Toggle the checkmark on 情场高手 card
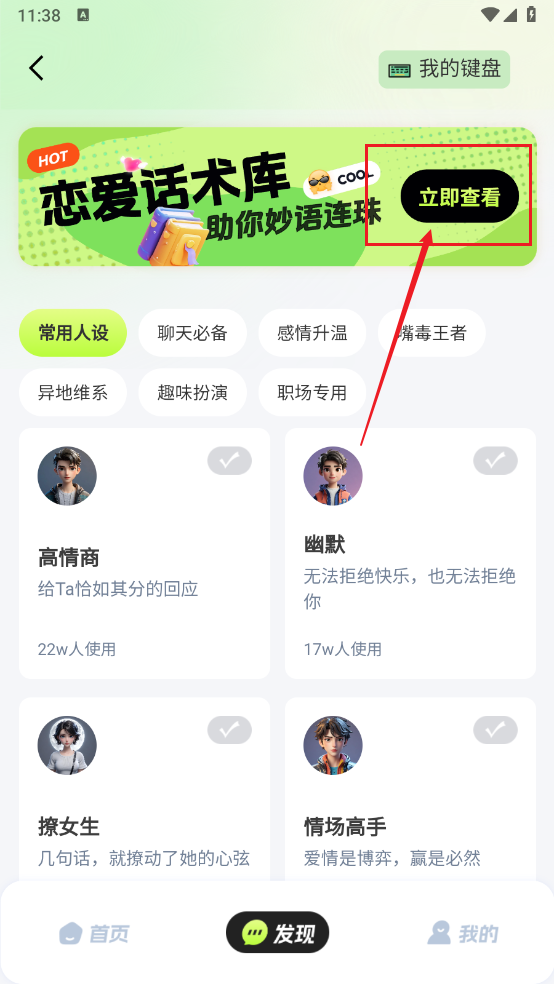Screen dimensions: 554x984 click(496, 730)
